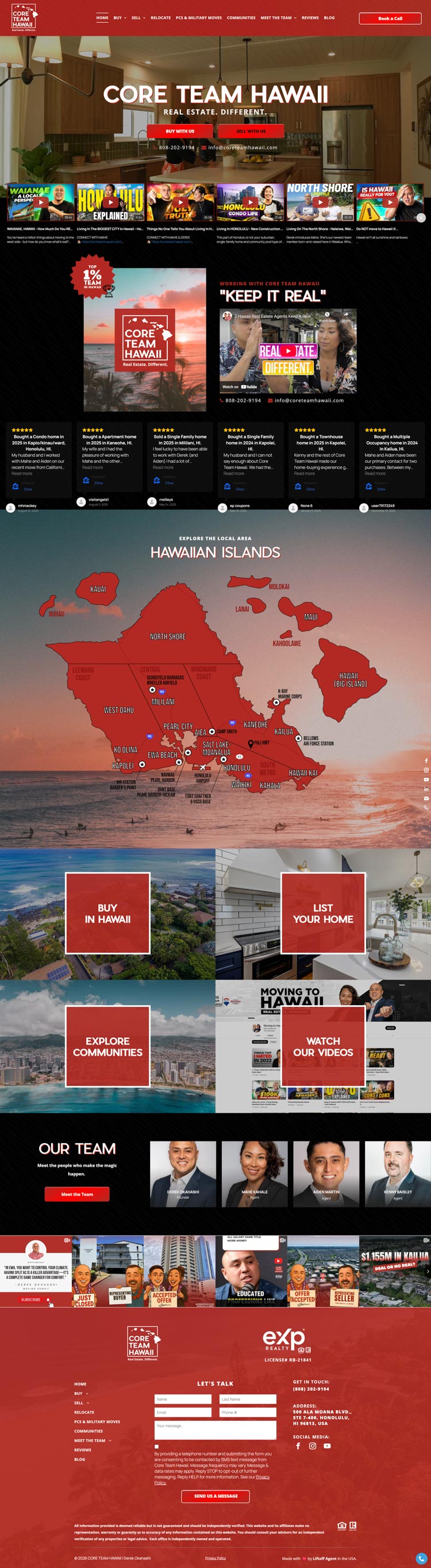Go to the Reviews page from top menu

coord(310,18)
